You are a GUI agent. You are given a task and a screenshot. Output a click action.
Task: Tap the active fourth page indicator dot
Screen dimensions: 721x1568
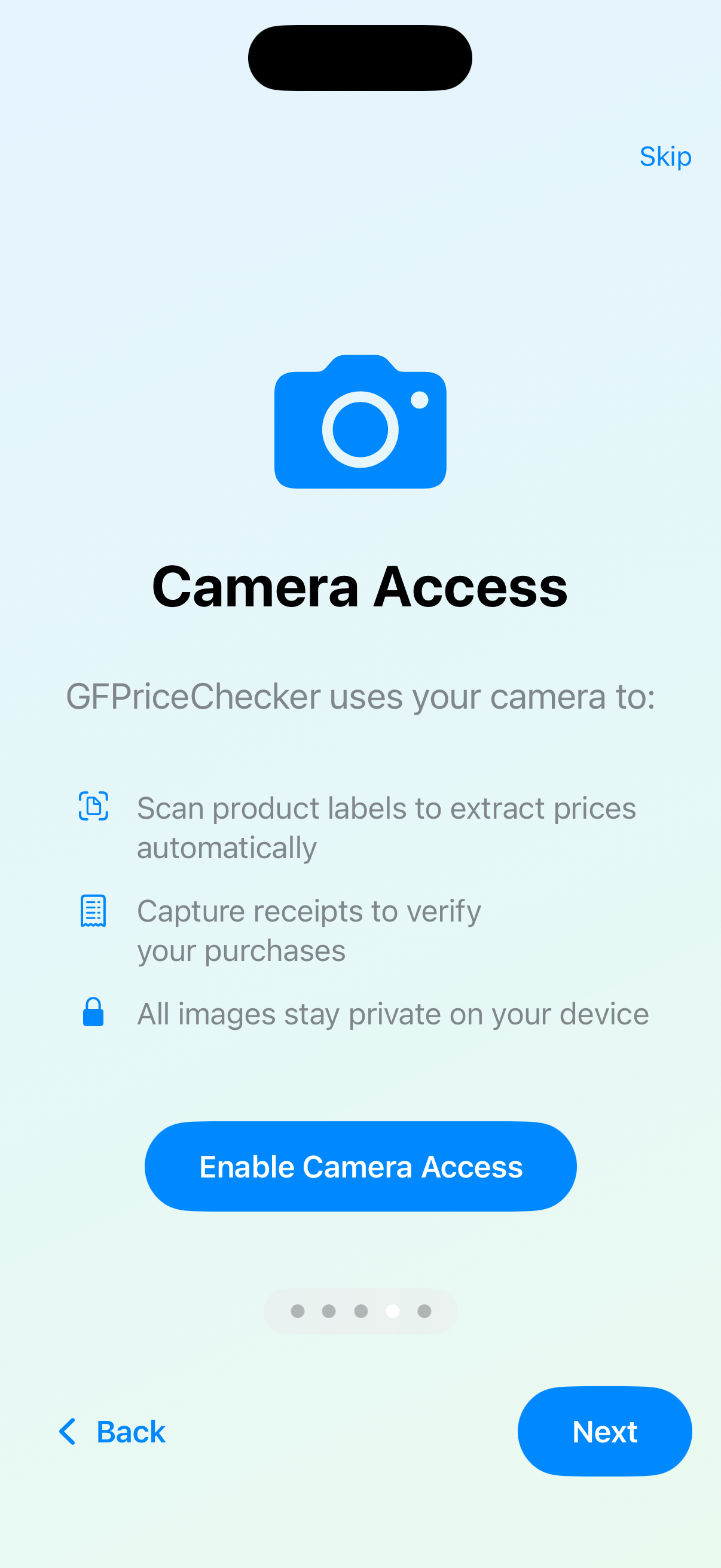pos(393,1311)
